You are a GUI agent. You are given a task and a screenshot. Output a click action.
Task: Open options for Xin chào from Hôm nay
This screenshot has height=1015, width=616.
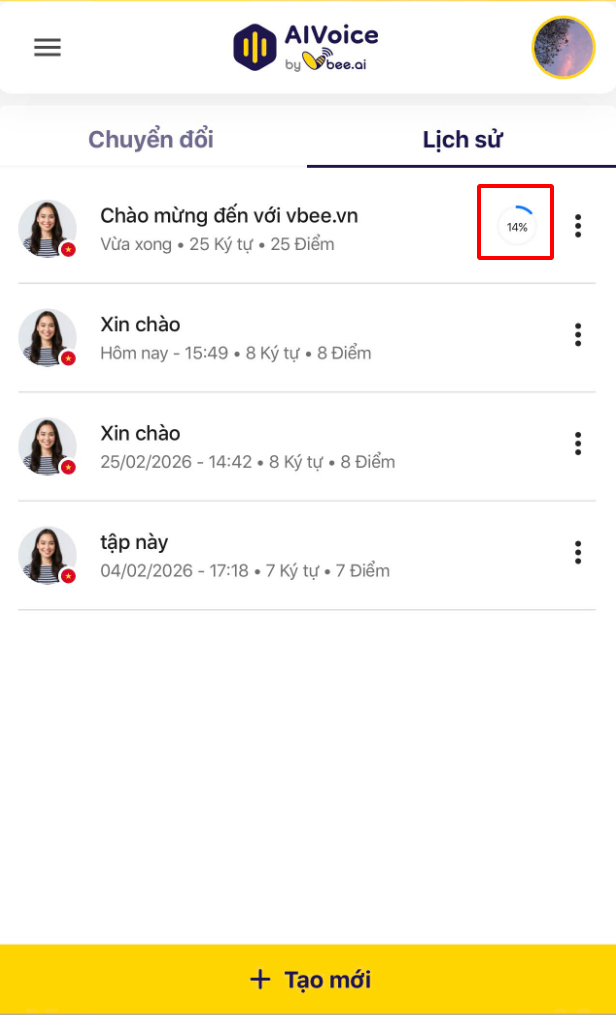click(x=578, y=335)
